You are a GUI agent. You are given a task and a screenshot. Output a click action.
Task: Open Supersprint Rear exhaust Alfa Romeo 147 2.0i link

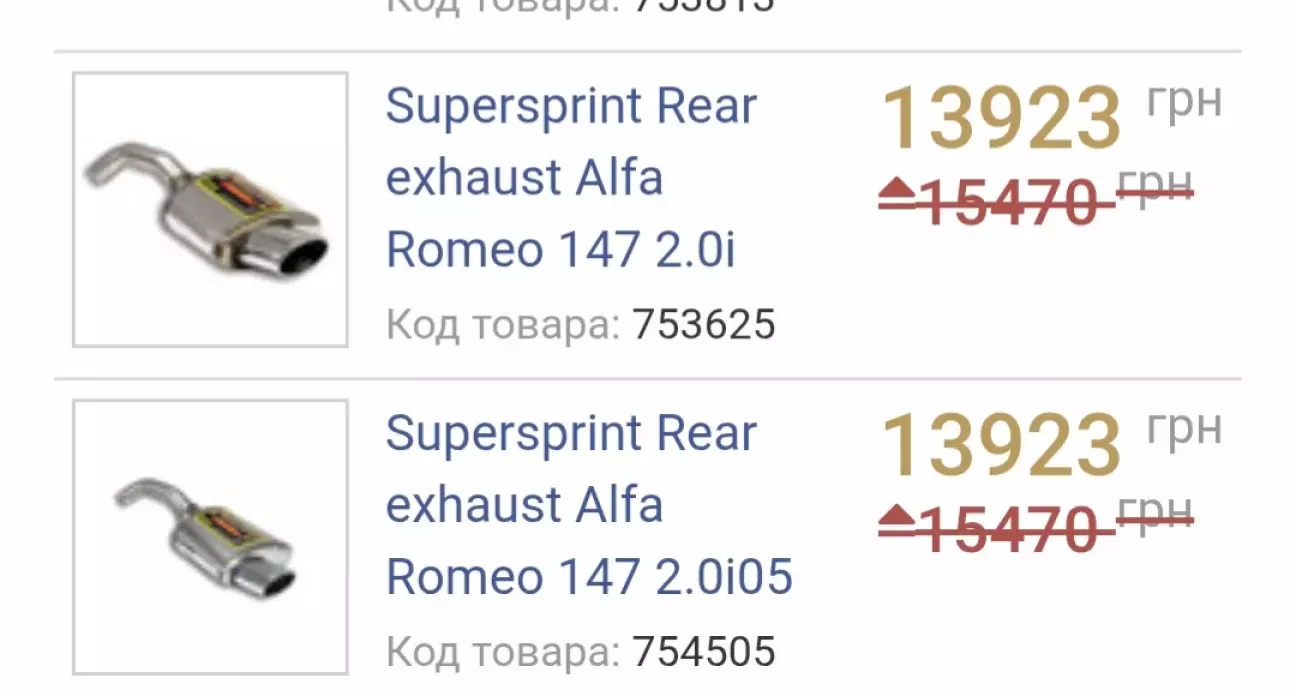[x=570, y=178]
